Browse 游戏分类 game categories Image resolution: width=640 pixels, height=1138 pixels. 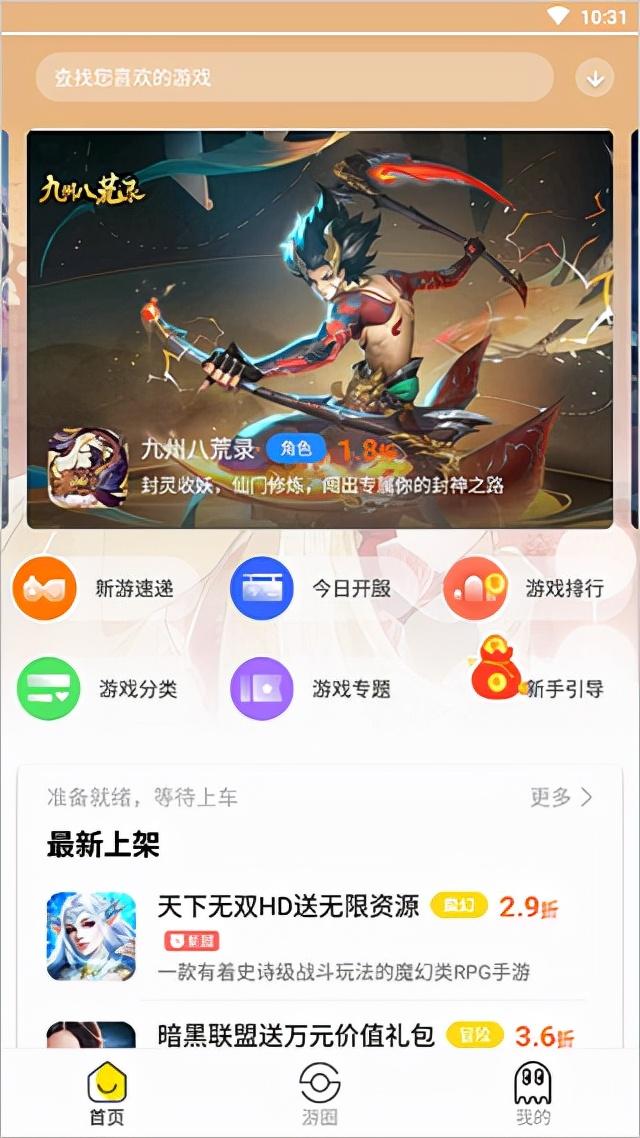pyautogui.click(x=98, y=689)
